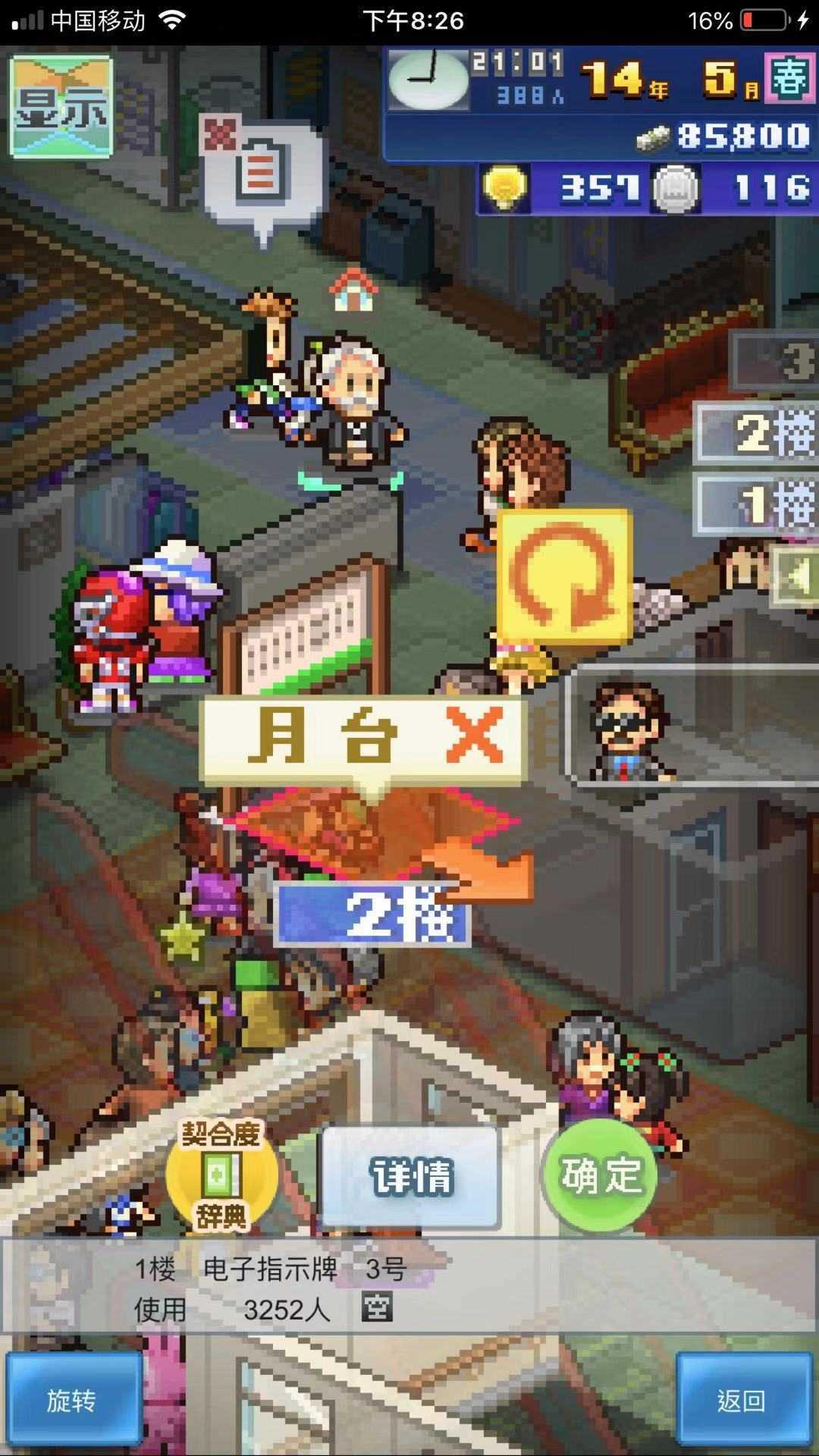Viewport: 819px width, 1456px height.
Task: Open 详情 details
Action: 411,1177
